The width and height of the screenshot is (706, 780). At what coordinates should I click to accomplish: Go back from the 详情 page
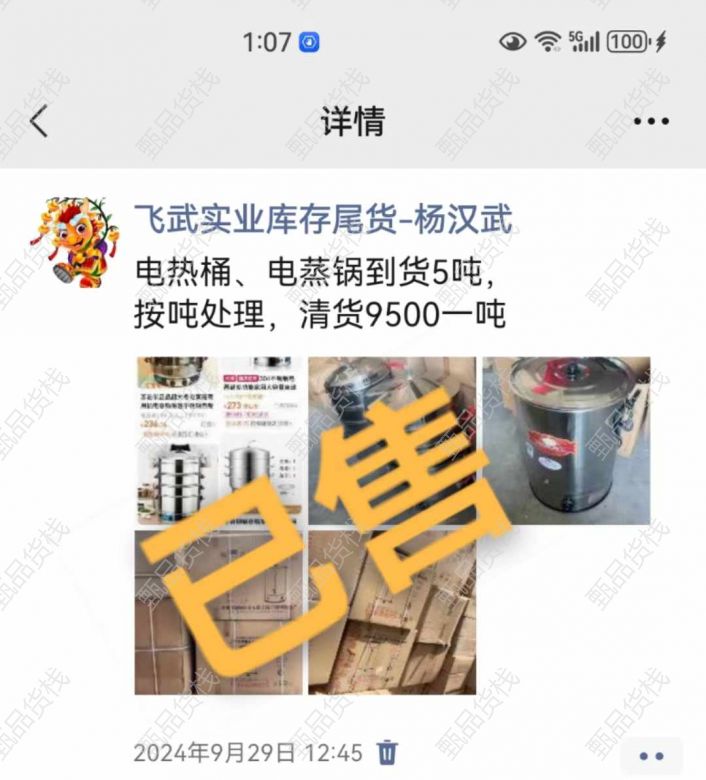coord(39,121)
